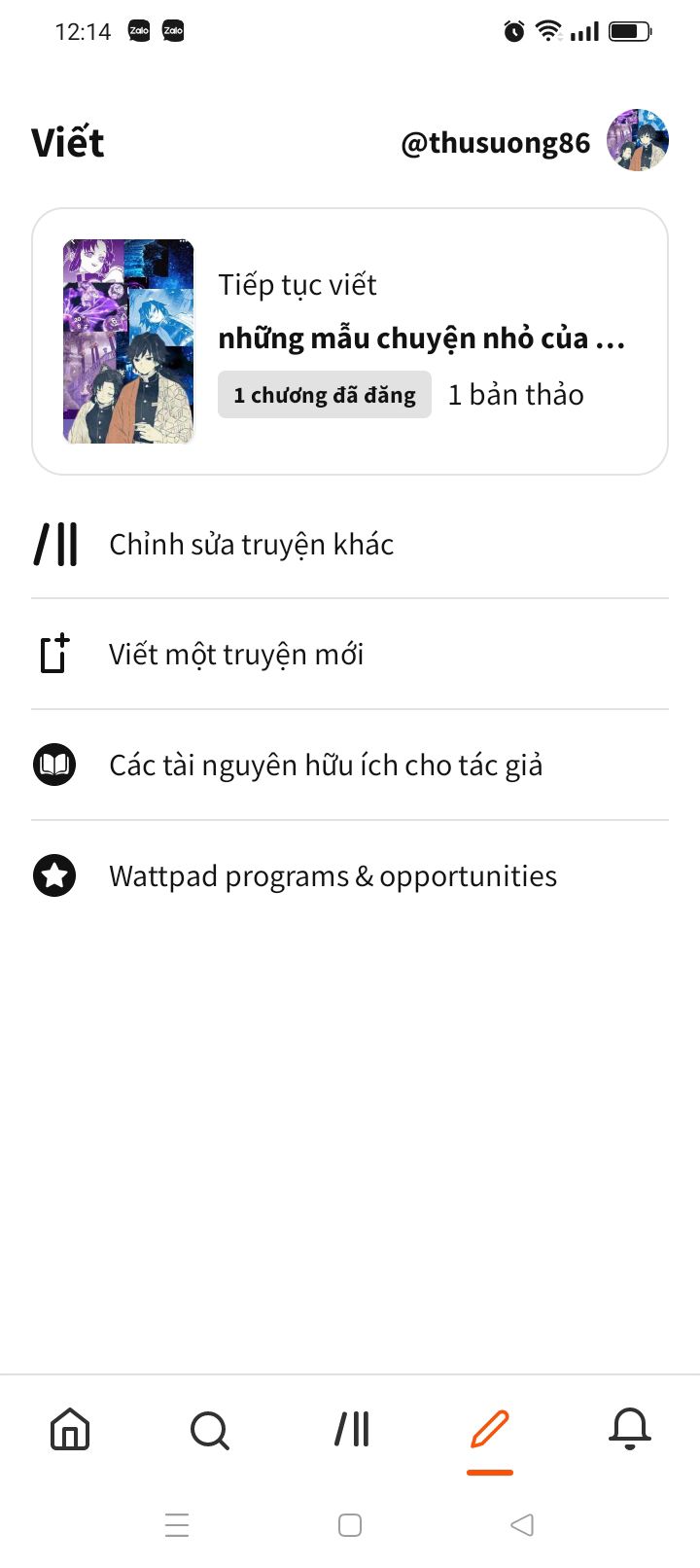This screenshot has height=1568, width=700.
Task: Switch to the Home tab
Action: tap(70, 1430)
